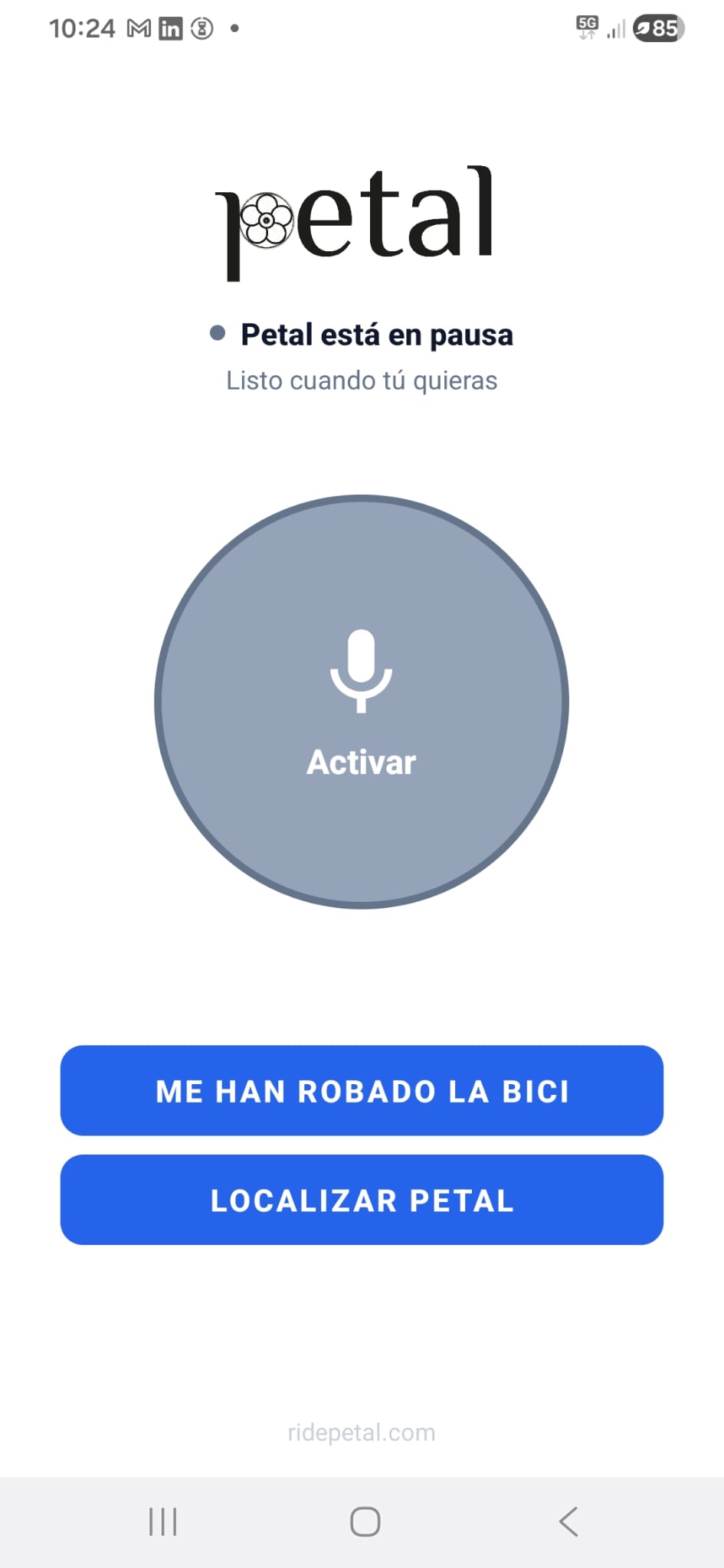Go to the home screen
This screenshot has width=724, height=1568.
pyautogui.click(x=365, y=1521)
